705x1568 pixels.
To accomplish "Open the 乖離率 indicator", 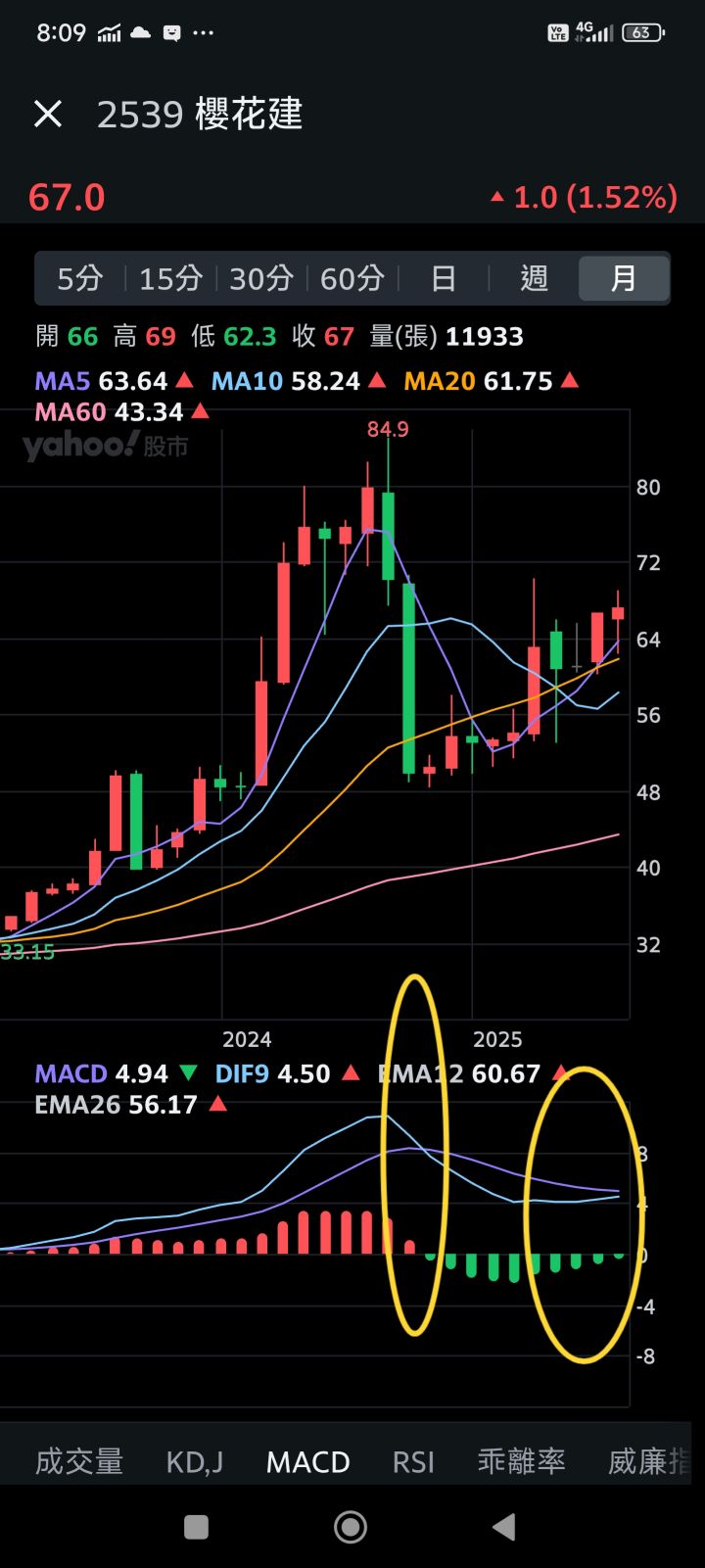I will pyautogui.click(x=521, y=1461).
